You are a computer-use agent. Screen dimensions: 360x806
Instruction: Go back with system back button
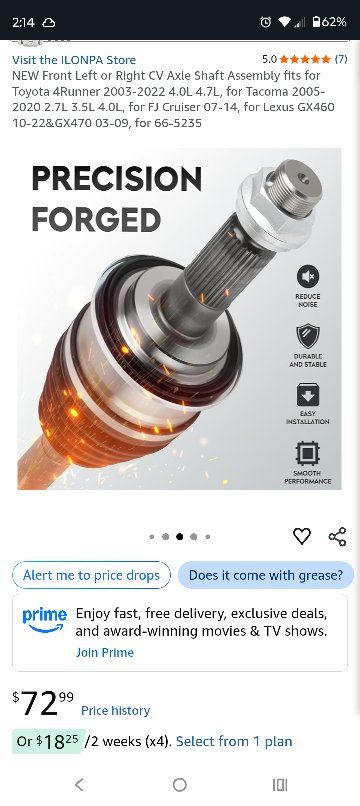[x=79, y=784]
